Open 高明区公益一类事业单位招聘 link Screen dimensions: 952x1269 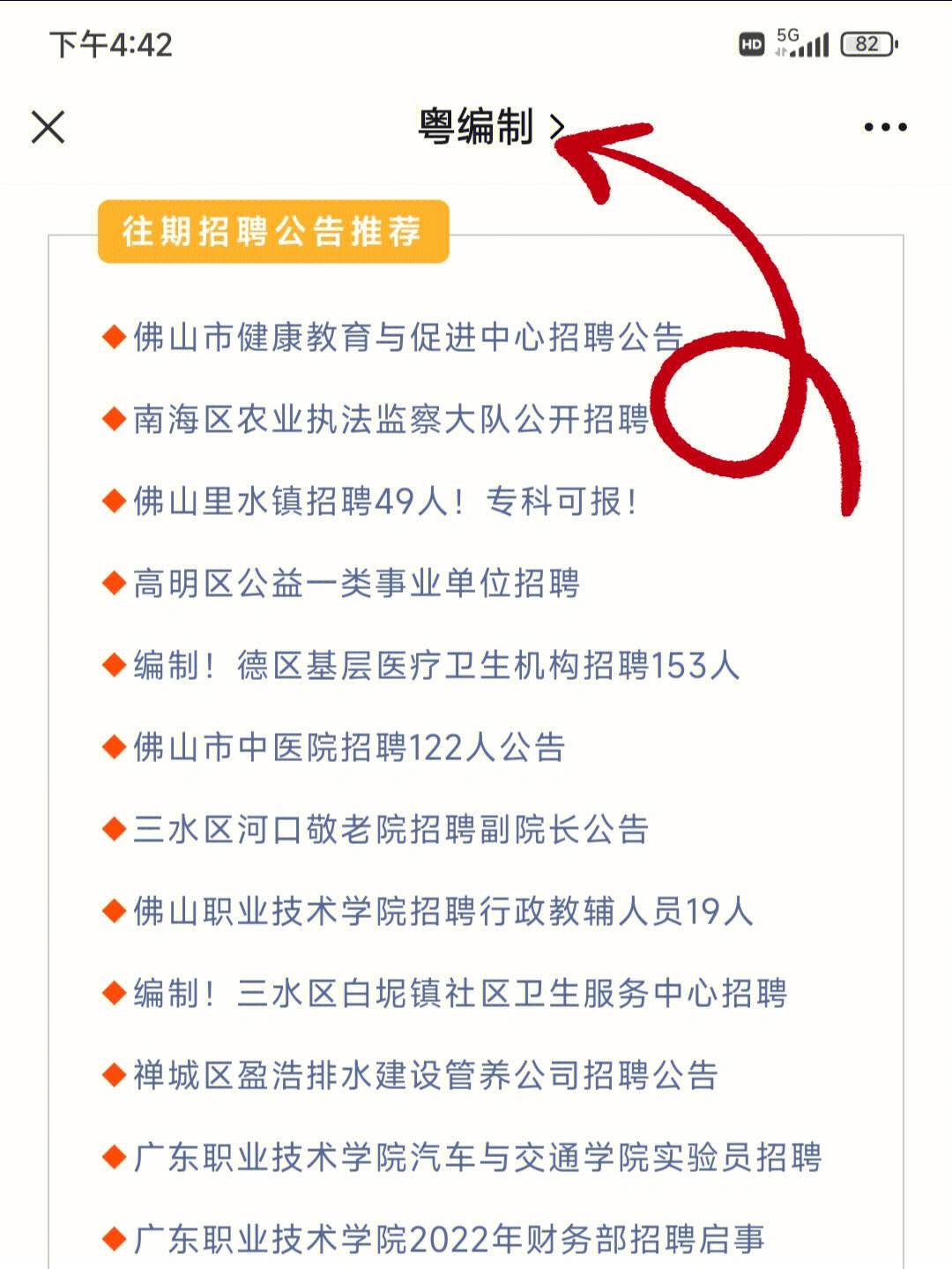point(356,583)
